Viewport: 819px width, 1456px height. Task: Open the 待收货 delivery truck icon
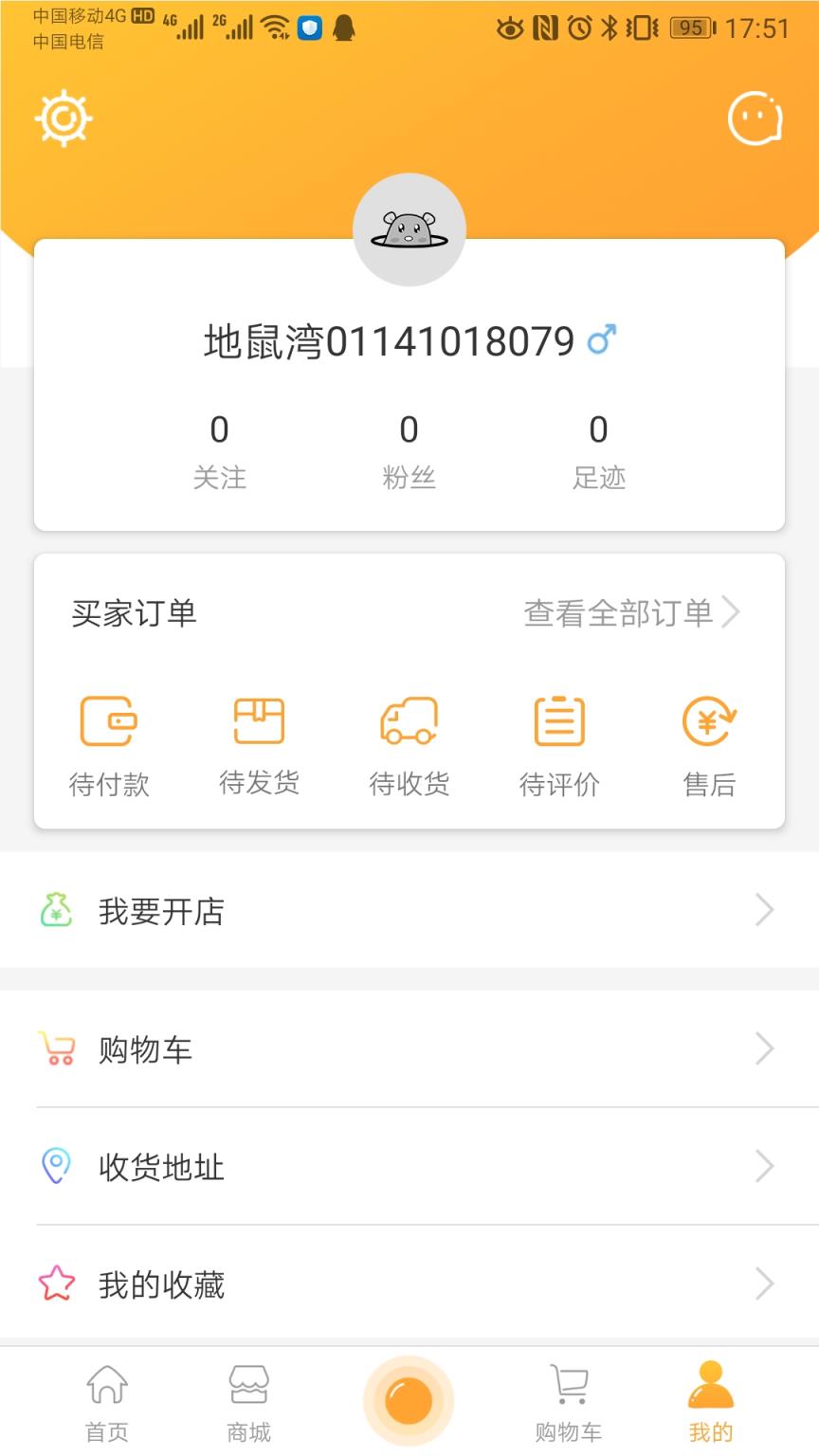coord(409,720)
